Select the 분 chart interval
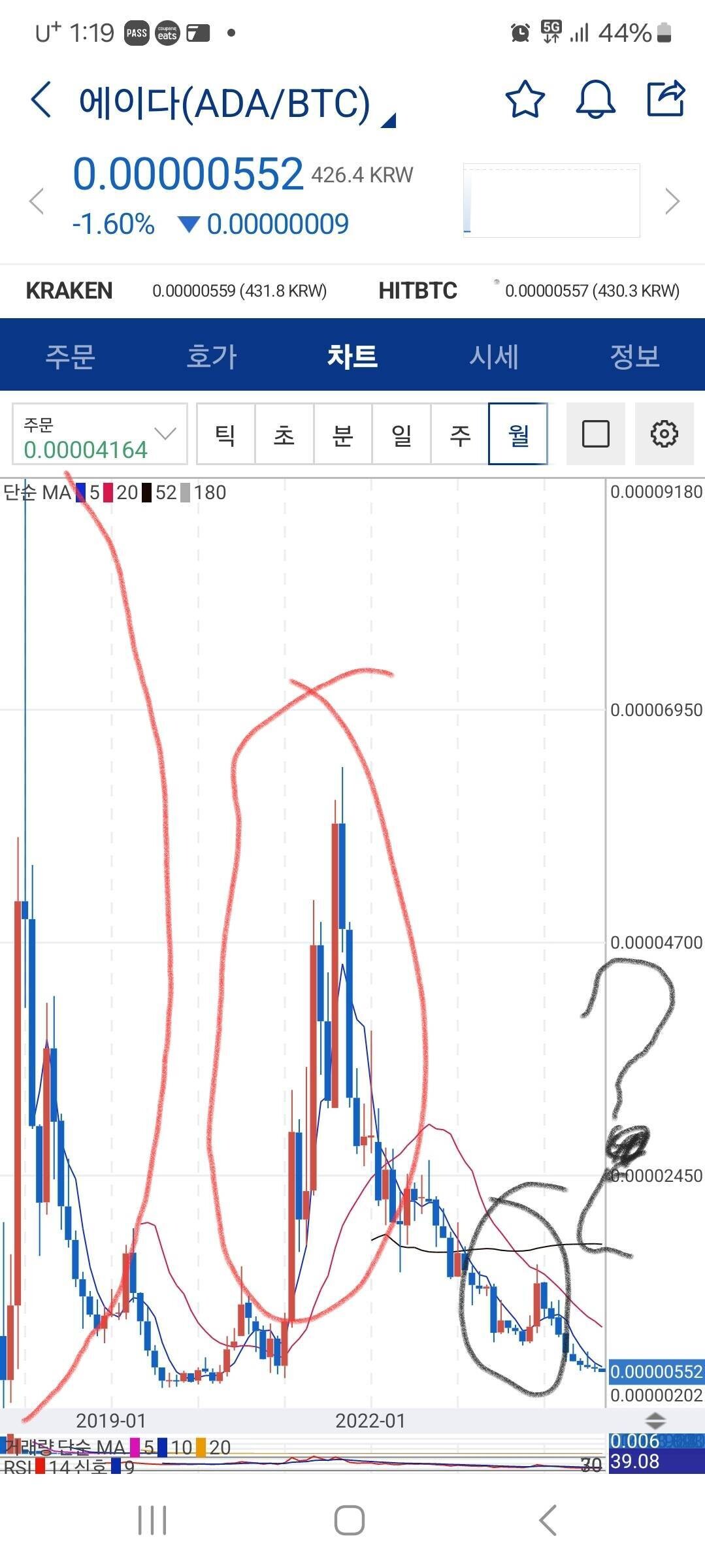Image resolution: width=705 pixels, height=1568 pixels. 342,434
